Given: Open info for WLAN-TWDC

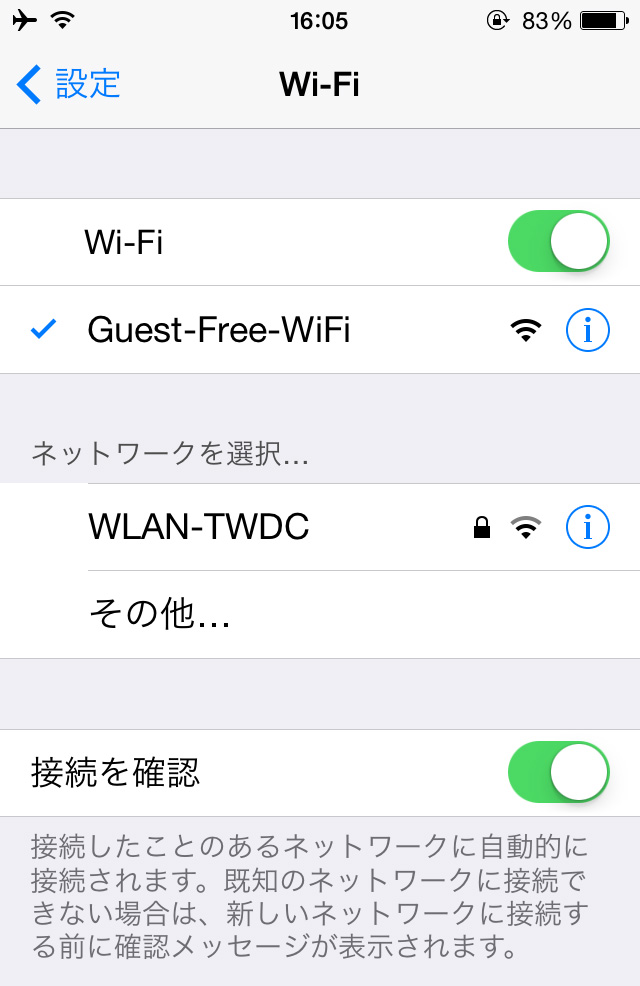Looking at the screenshot, I should pos(587,526).
